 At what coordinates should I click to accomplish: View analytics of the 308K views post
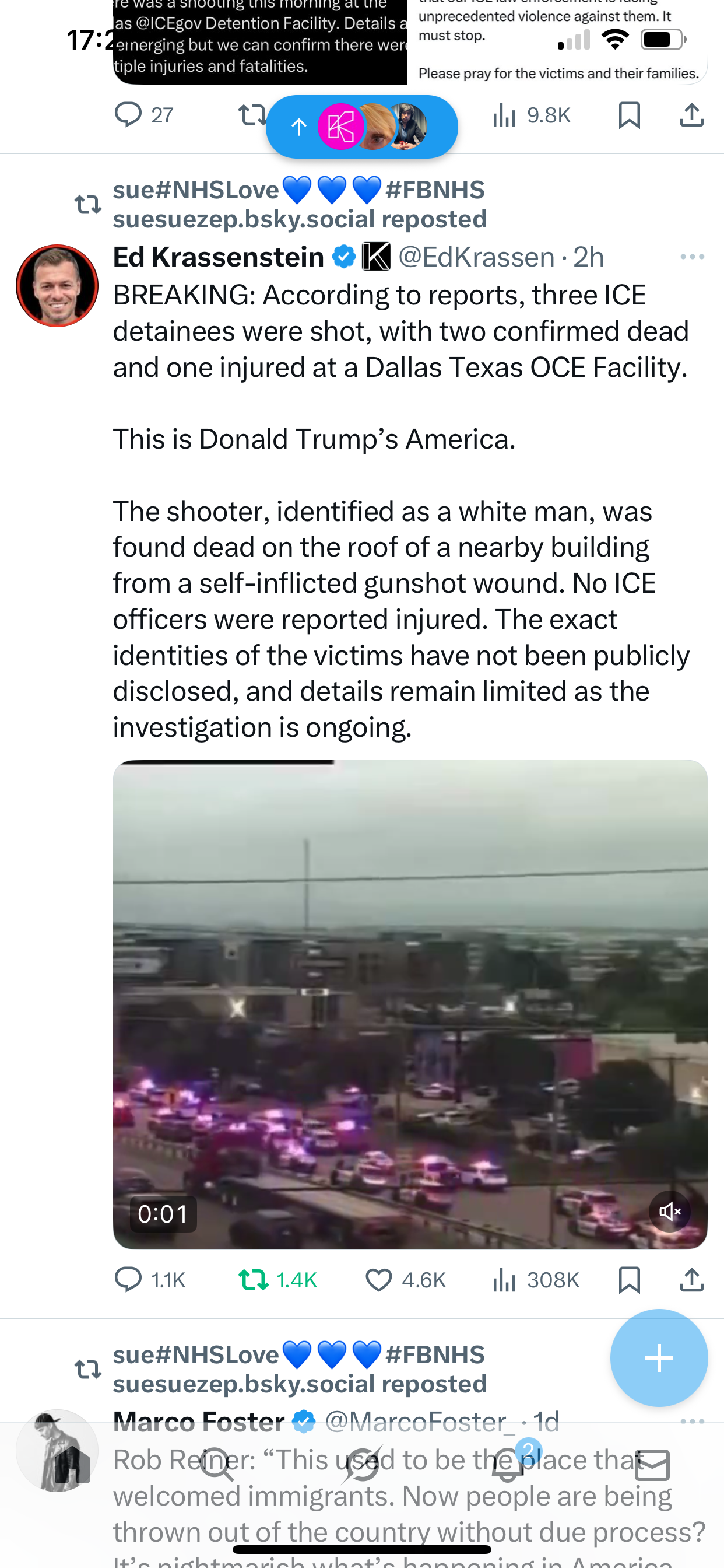point(535,1279)
